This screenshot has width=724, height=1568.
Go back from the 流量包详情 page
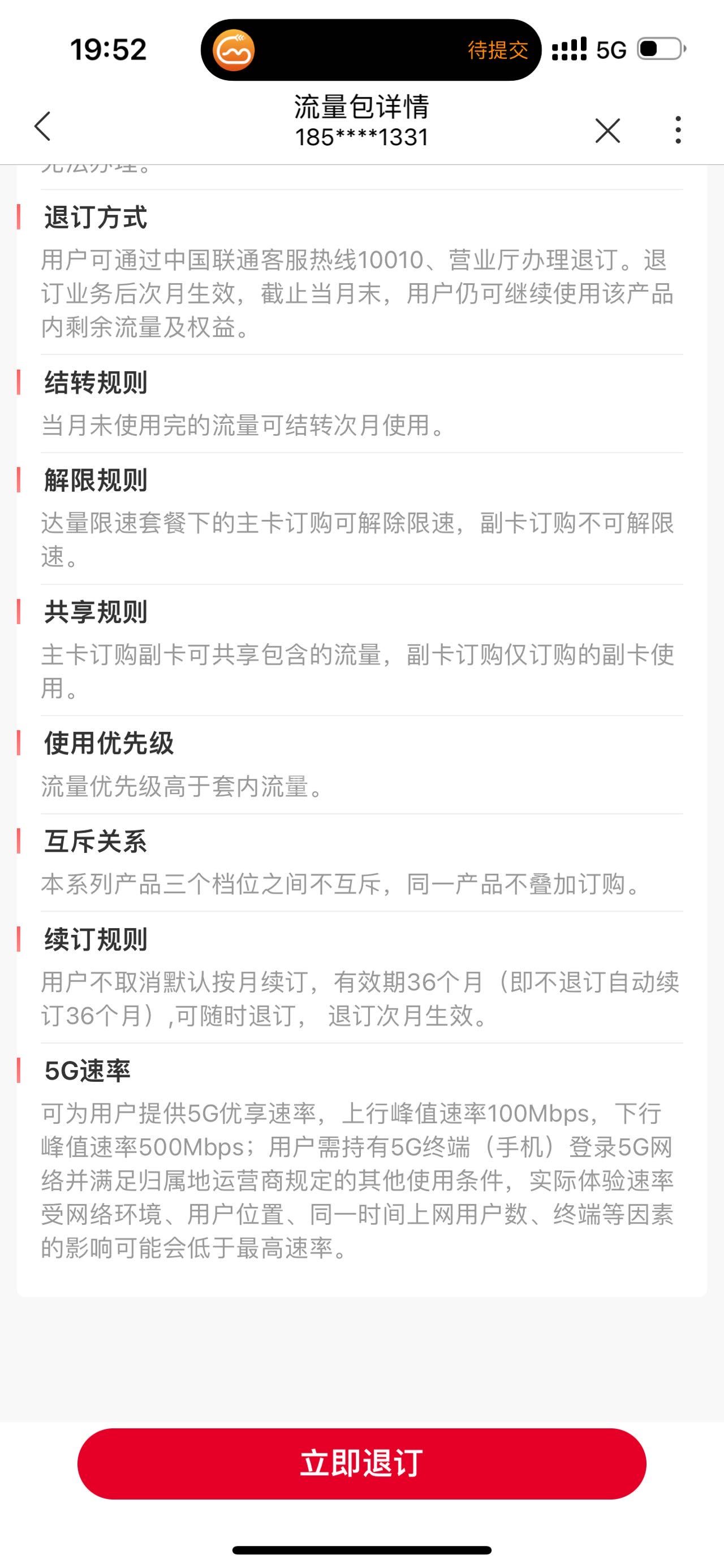tap(42, 127)
